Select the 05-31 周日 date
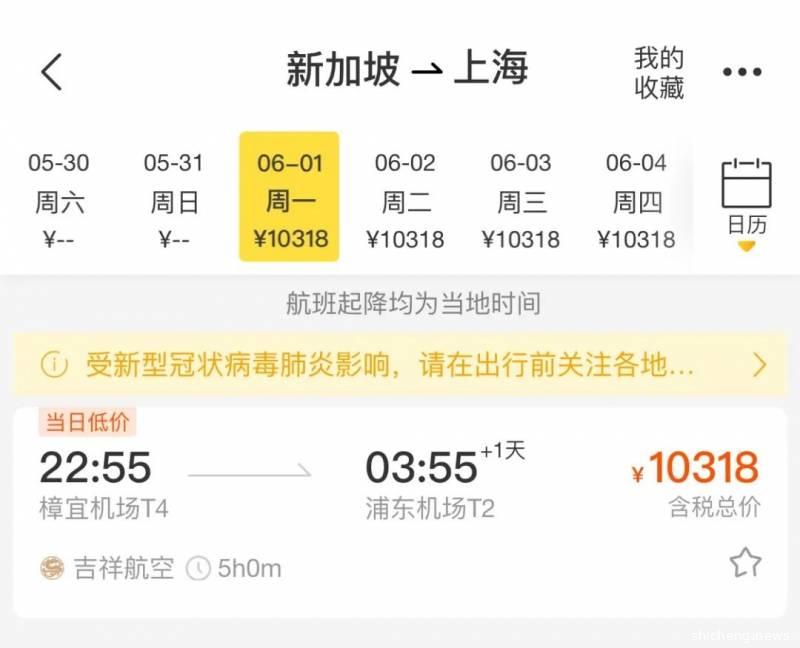The height and width of the screenshot is (648, 800). coord(174,200)
